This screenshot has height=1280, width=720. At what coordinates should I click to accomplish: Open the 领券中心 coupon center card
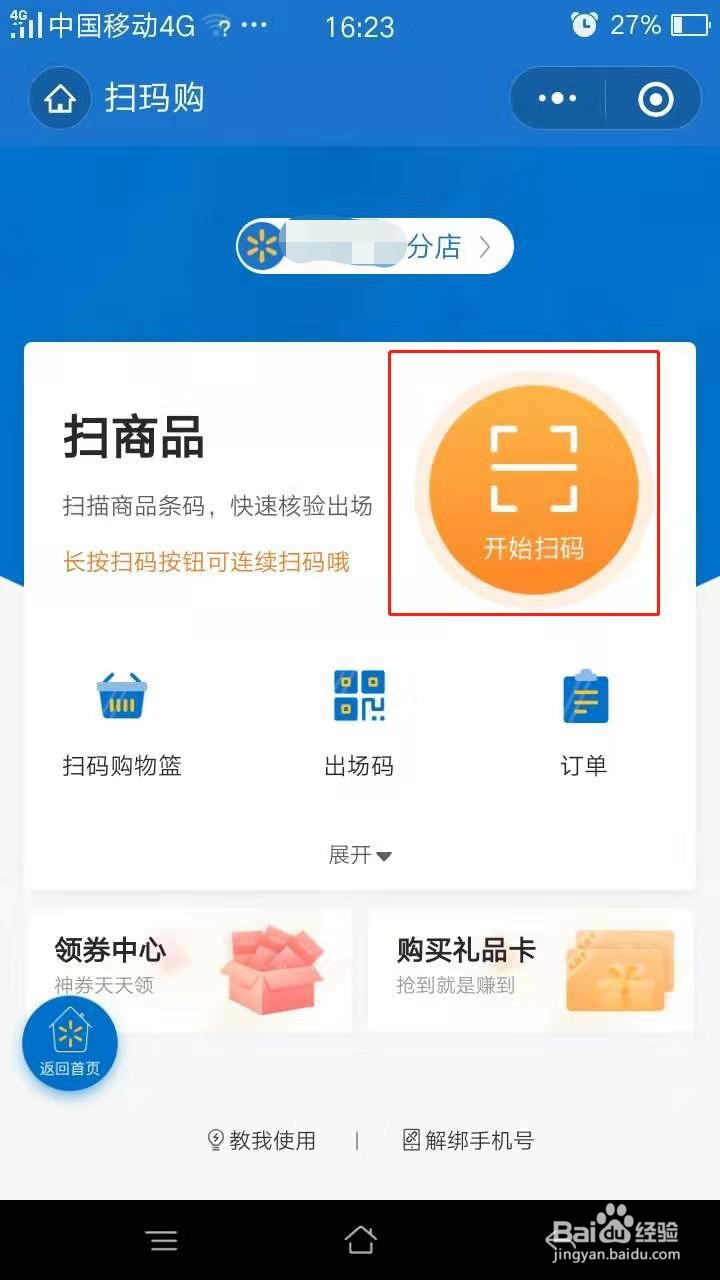[190, 965]
